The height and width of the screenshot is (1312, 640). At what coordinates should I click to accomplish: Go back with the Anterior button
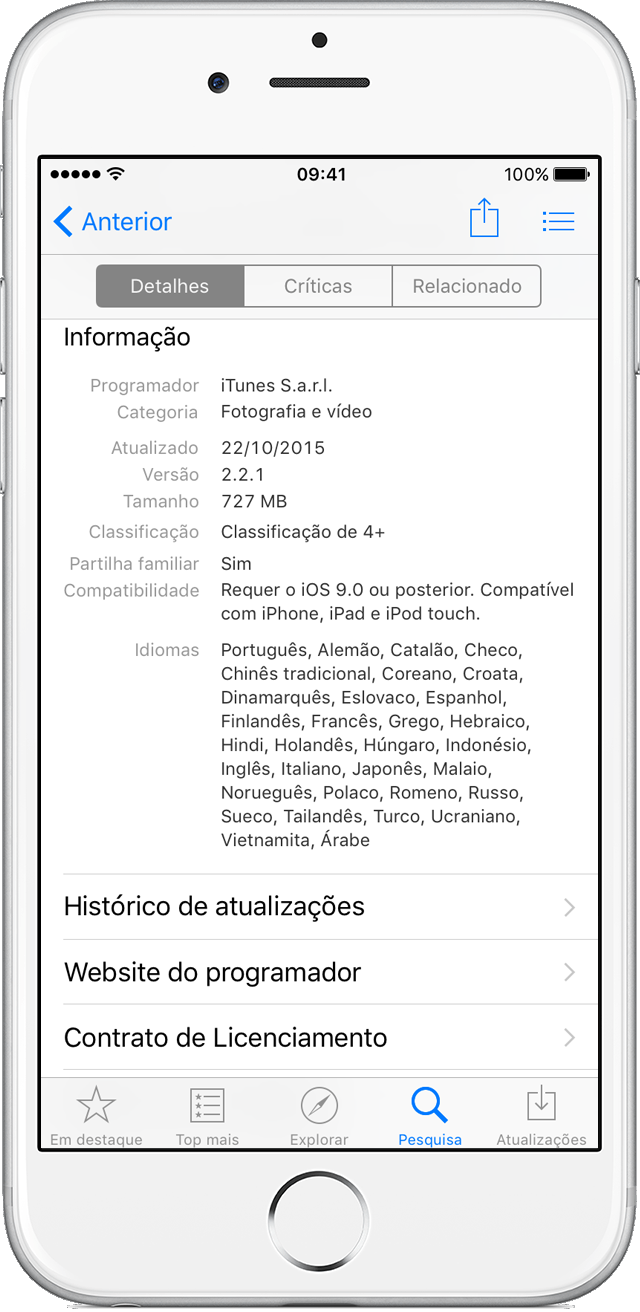(113, 222)
